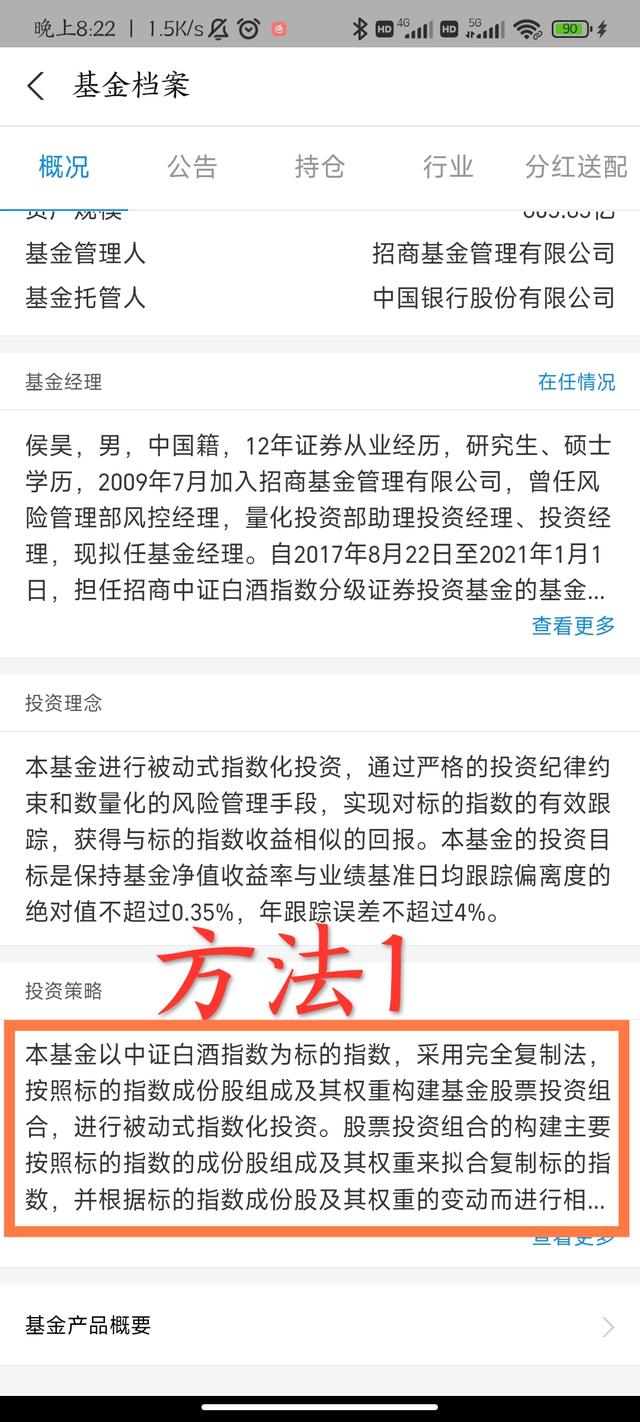Viewport: 640px width, 1422px height.
Task: Switch to the 公告 tab
Action: point(192,166)
